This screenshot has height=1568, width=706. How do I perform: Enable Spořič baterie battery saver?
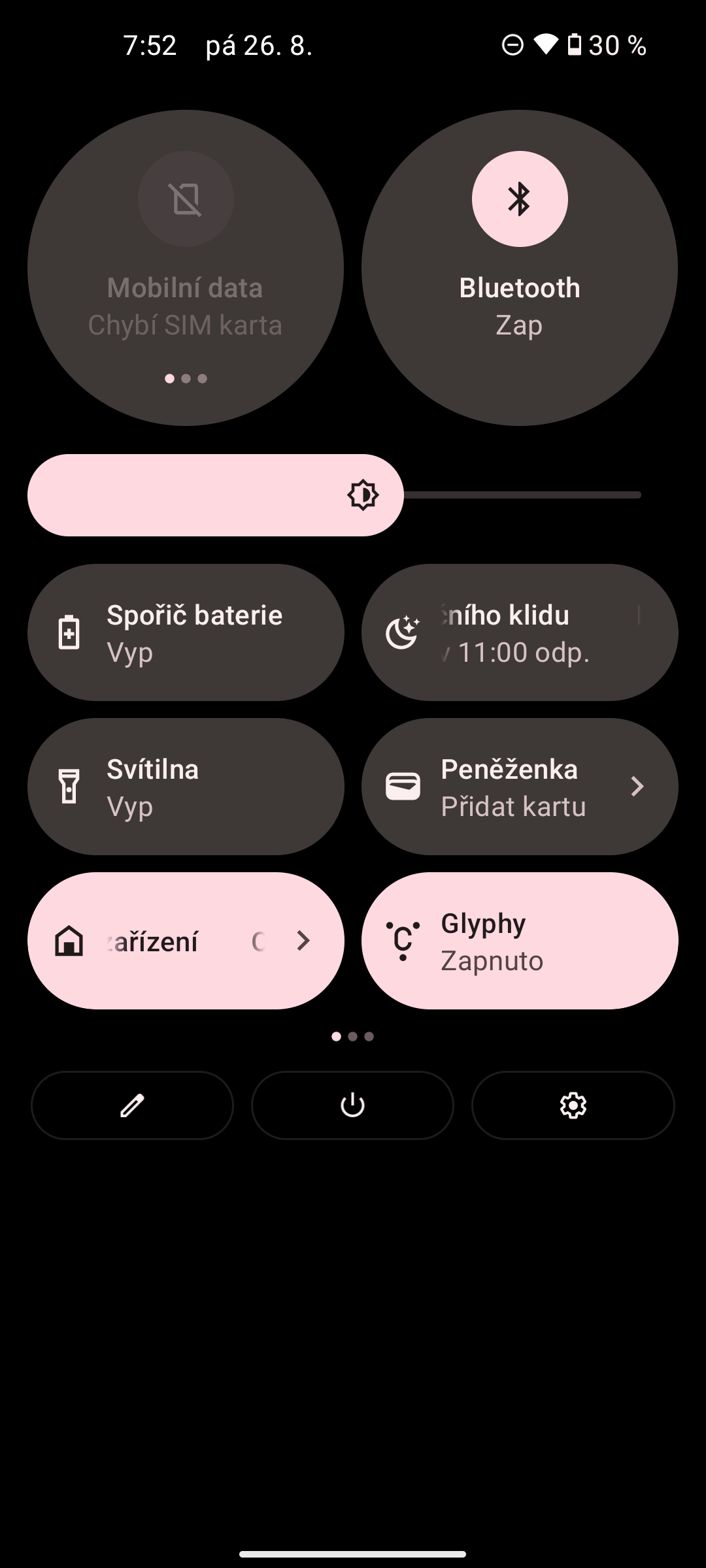pyautogui.click(x=186, y=632)
